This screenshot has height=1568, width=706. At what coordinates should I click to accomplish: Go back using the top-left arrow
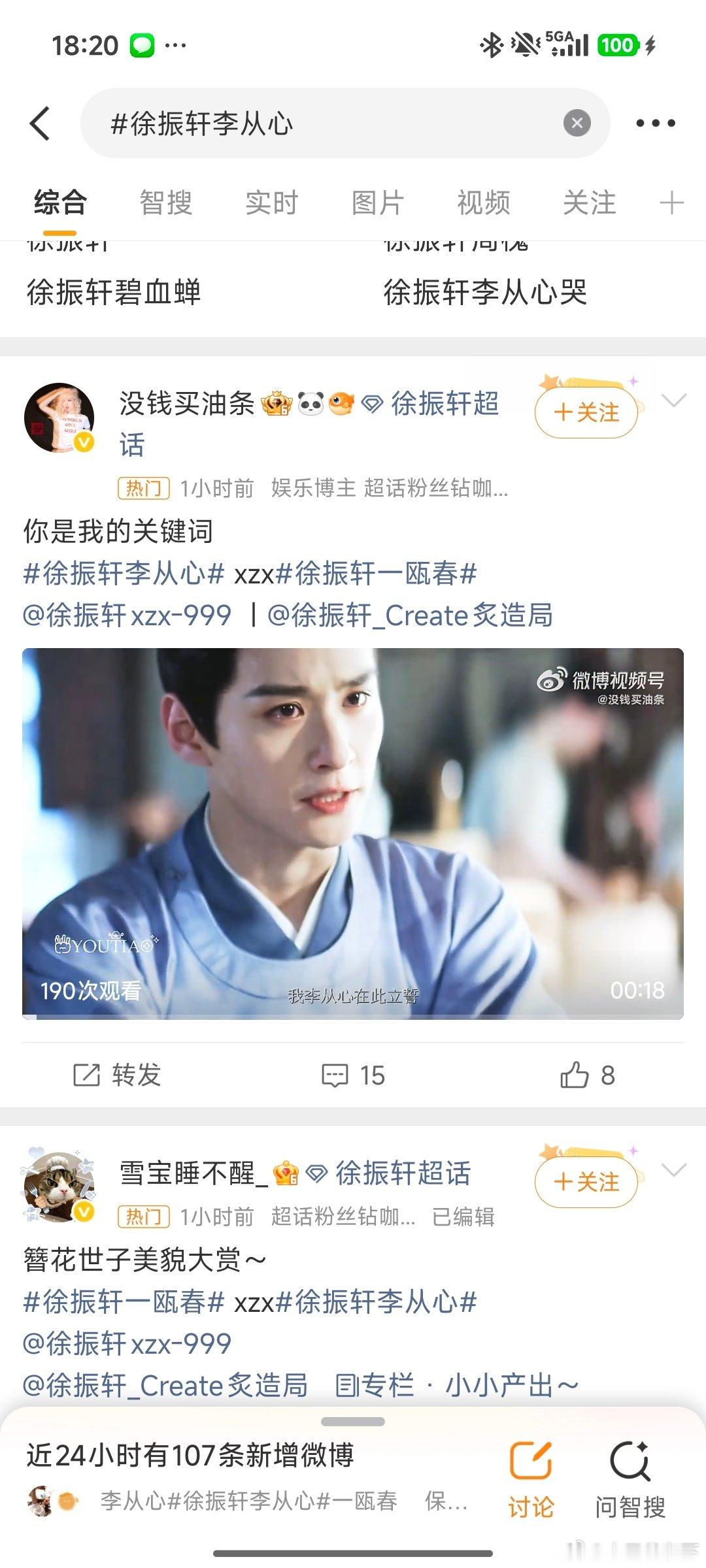(x=40, y=123)
